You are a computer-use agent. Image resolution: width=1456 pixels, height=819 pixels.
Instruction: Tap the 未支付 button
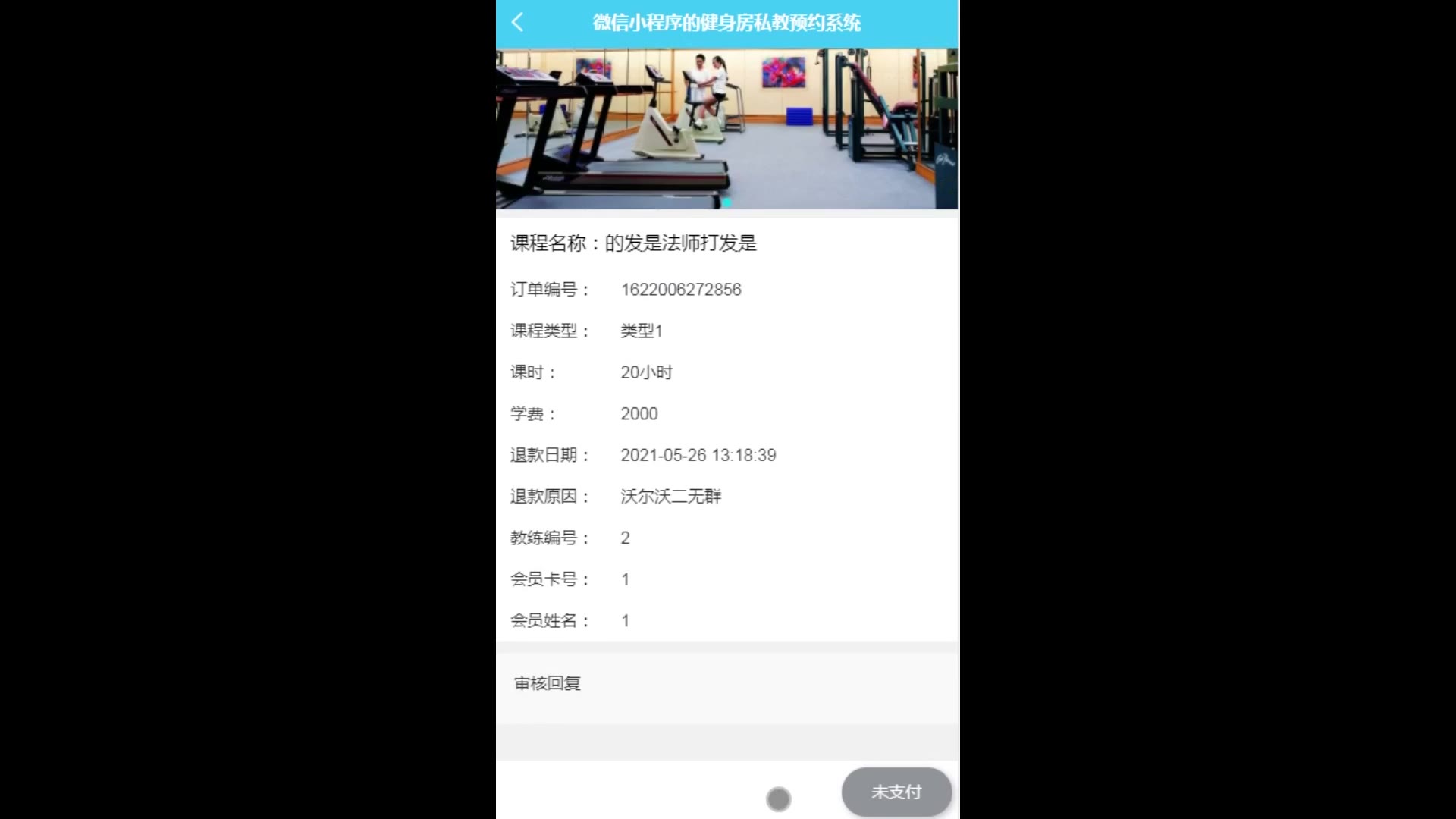(x=896, y=792)
